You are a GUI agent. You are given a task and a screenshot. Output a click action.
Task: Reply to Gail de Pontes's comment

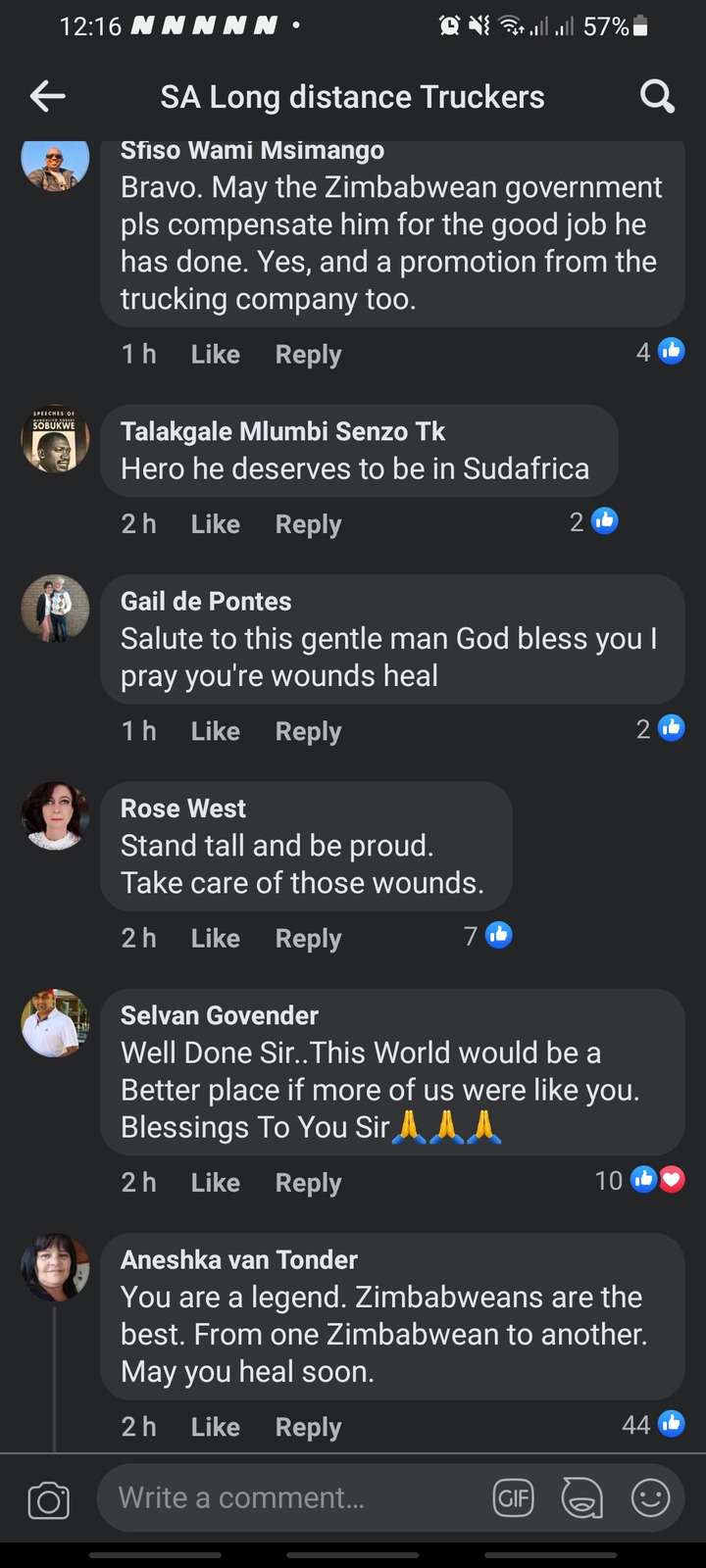point(308,731)
